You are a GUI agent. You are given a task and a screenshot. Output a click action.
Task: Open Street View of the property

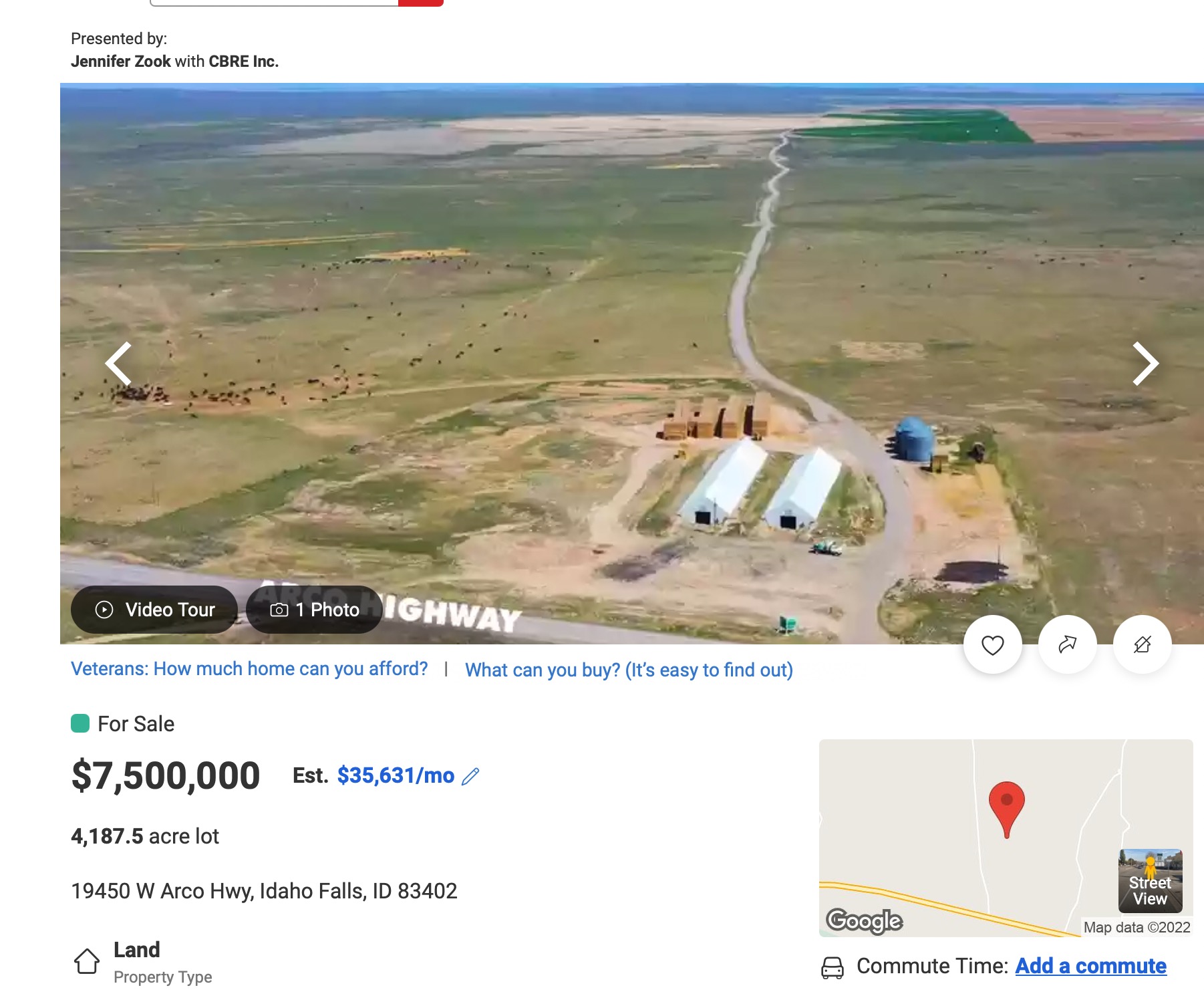(1150, 882)
